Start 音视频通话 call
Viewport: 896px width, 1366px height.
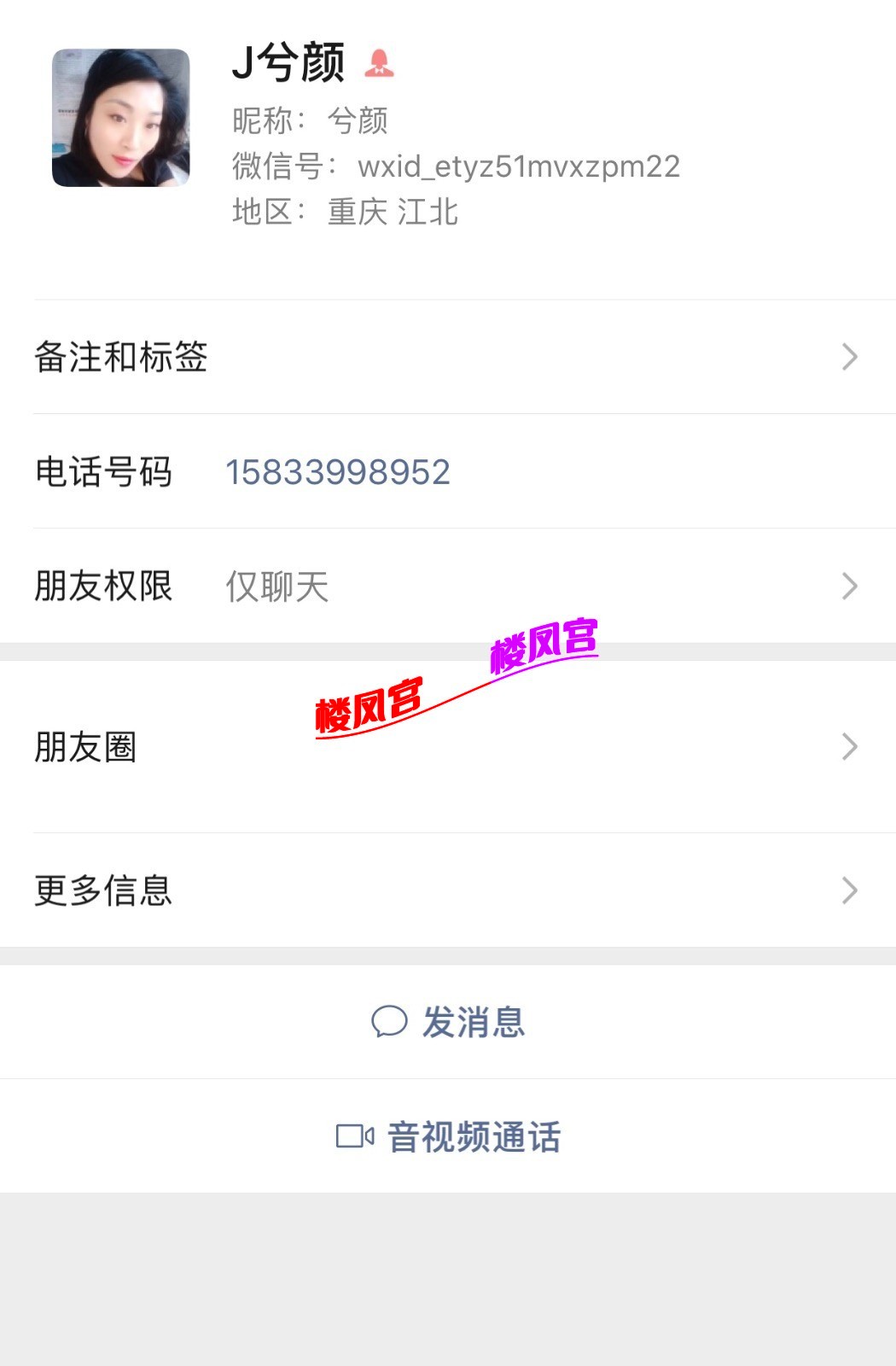pos(449,1136)
